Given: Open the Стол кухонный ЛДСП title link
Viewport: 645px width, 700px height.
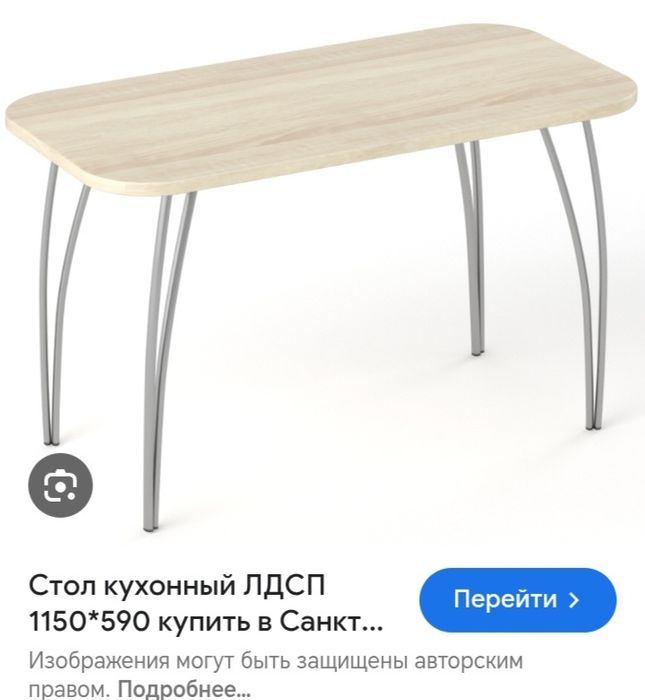Looking at the screenshot, I should (x=204, y=603).
